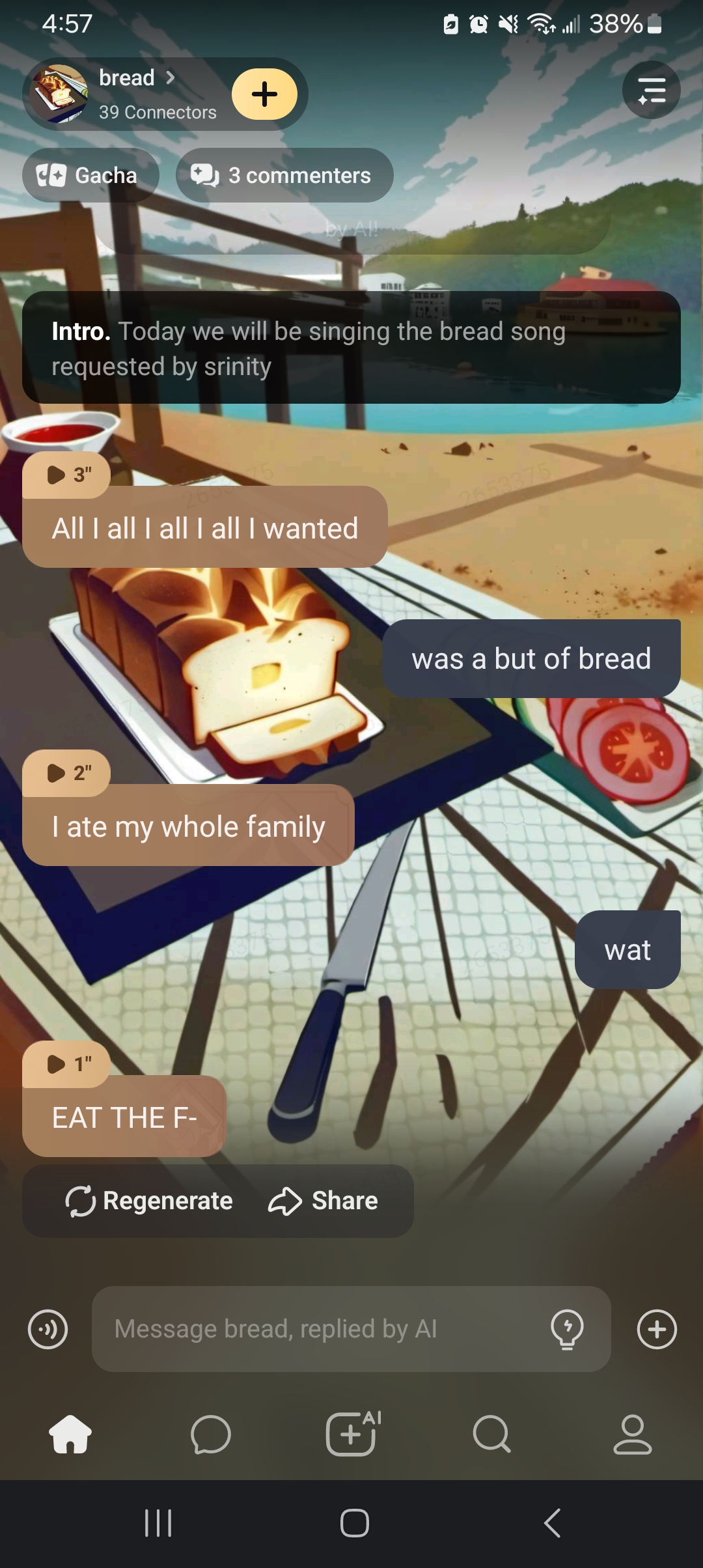The width and height of the screenshot is (703, 1568).
Task: Play the 2-second voice message
Action: coord(67,773)
